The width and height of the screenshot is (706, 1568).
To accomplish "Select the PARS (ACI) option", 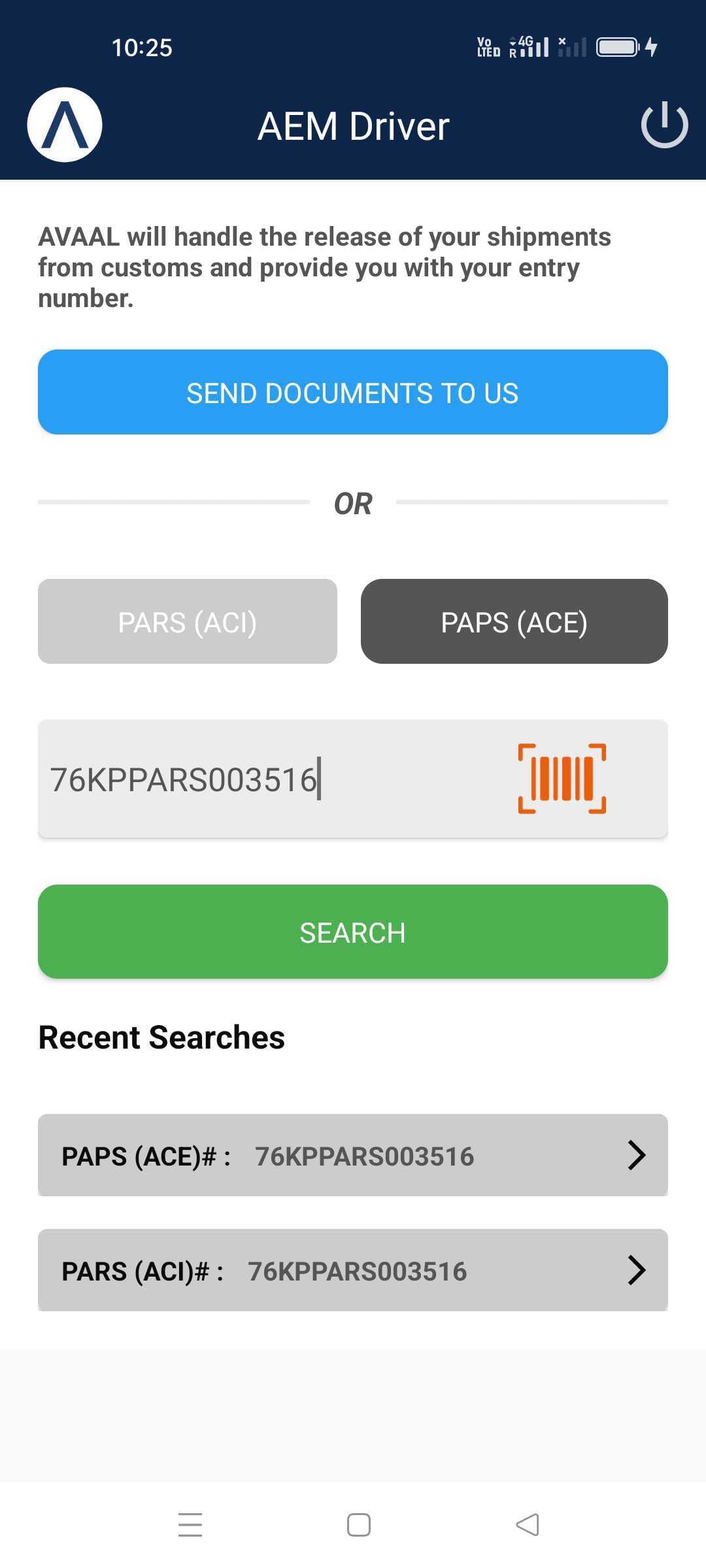I will tap(188, 621).
